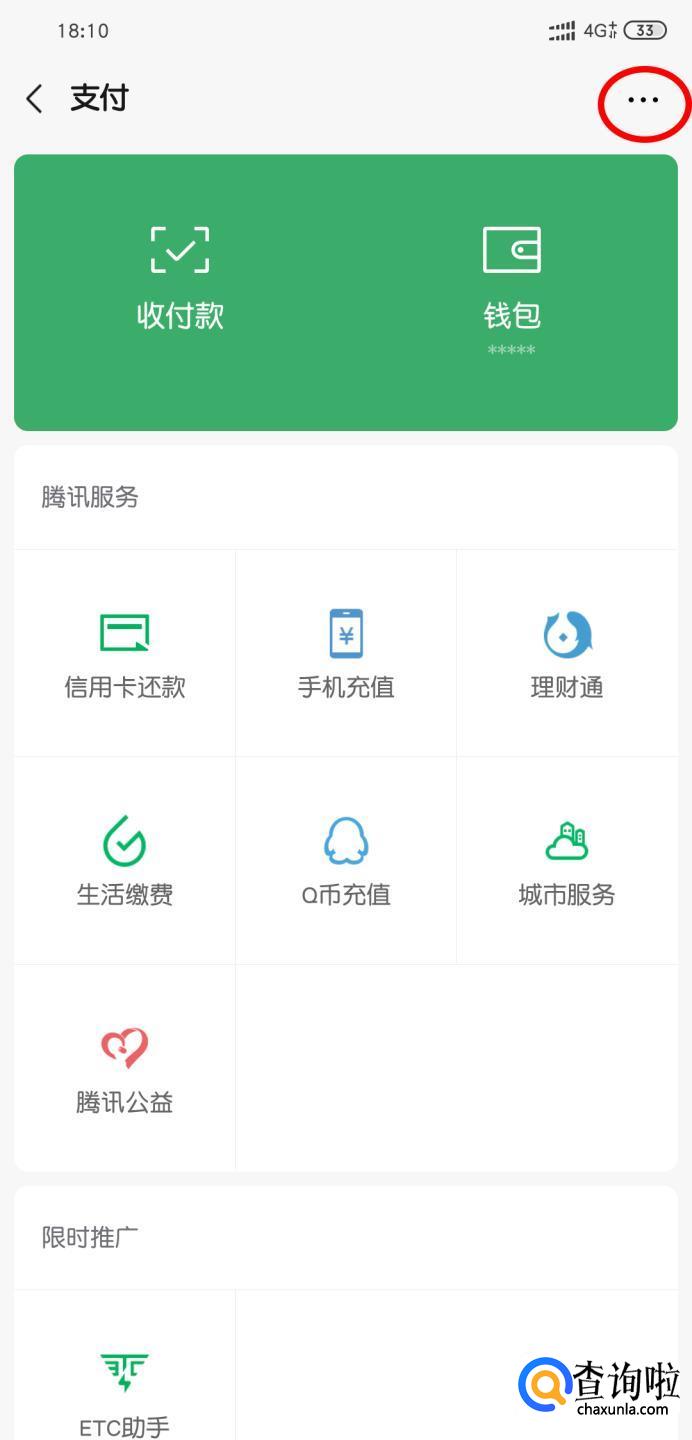Go back from the 支付 page
The height and width of the screenshot is (1440, 692).
pos(35,99)
